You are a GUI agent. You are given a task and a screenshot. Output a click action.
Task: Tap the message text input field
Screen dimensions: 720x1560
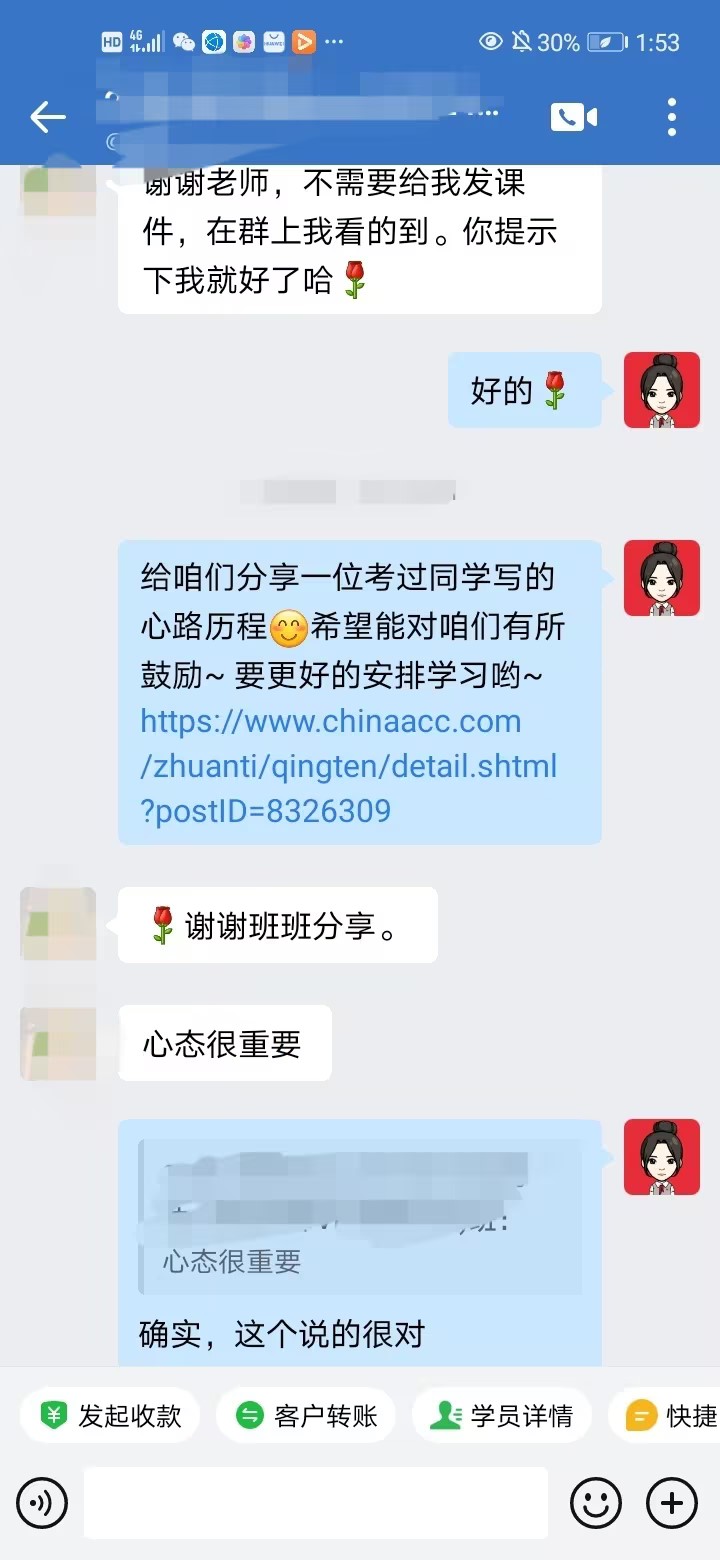point(317,1503)
